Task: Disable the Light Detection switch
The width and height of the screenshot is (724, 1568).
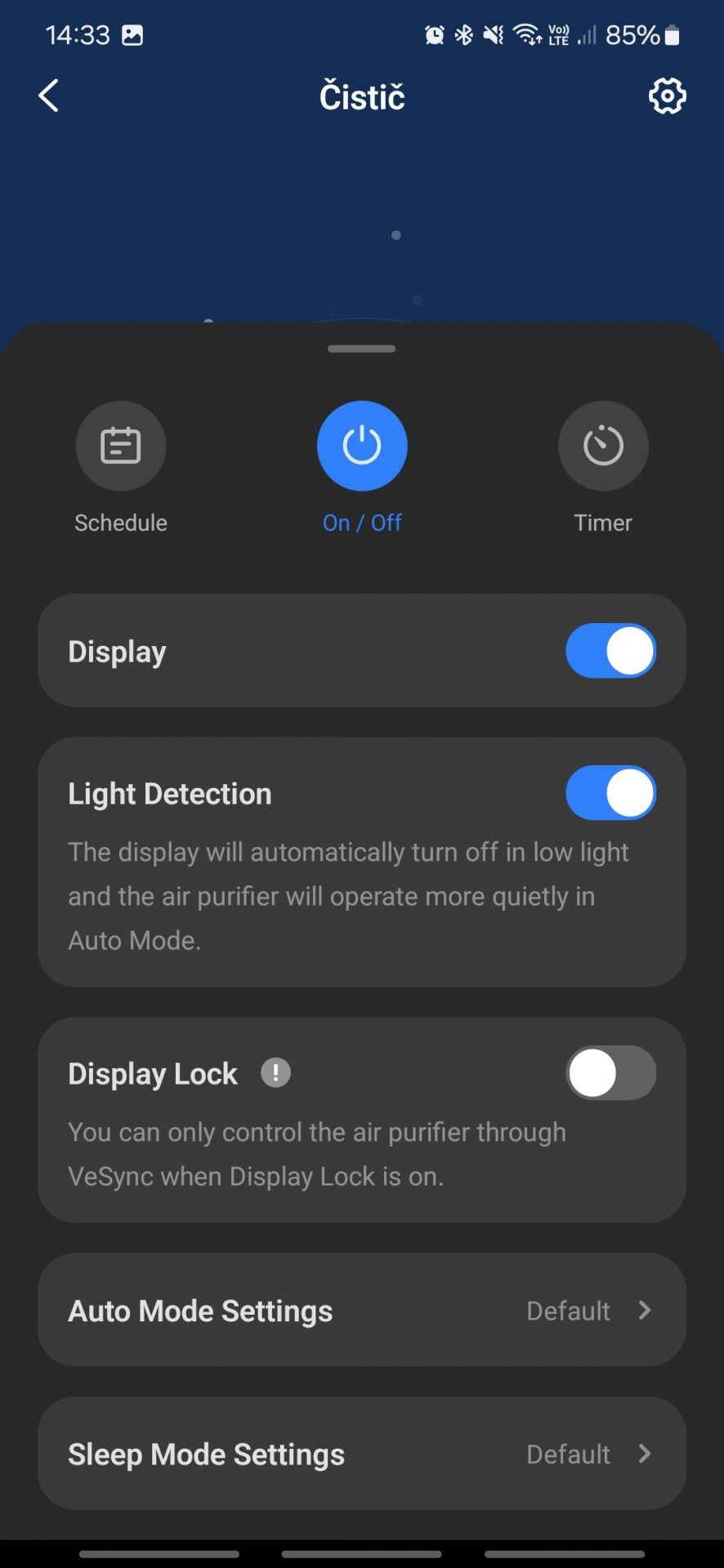Action: pyautogui.click(x=610, y=793)
